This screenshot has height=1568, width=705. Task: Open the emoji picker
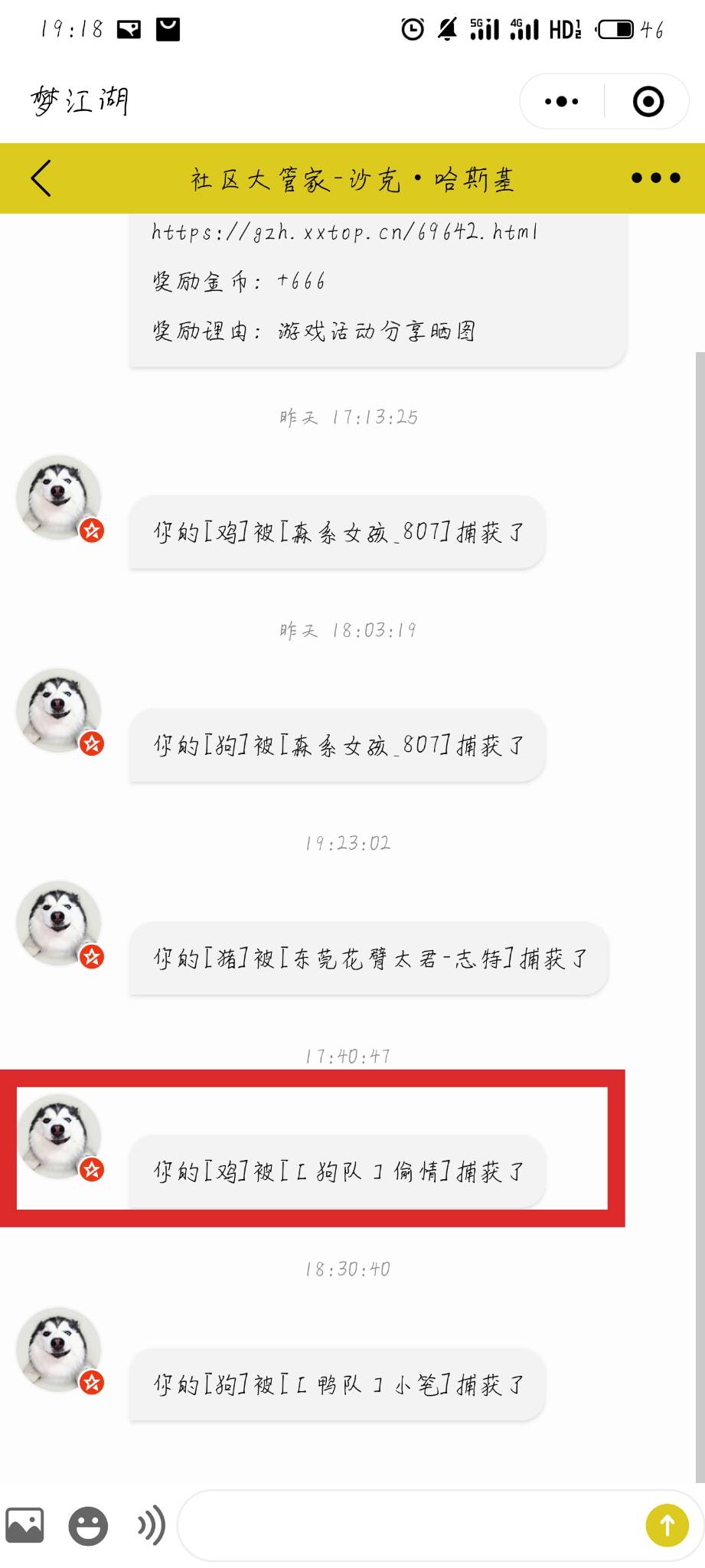click(x=88, y=1524)
